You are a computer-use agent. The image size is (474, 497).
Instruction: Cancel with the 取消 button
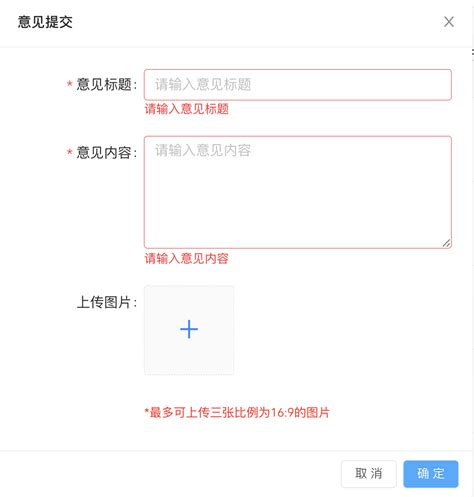coord(369,474)
